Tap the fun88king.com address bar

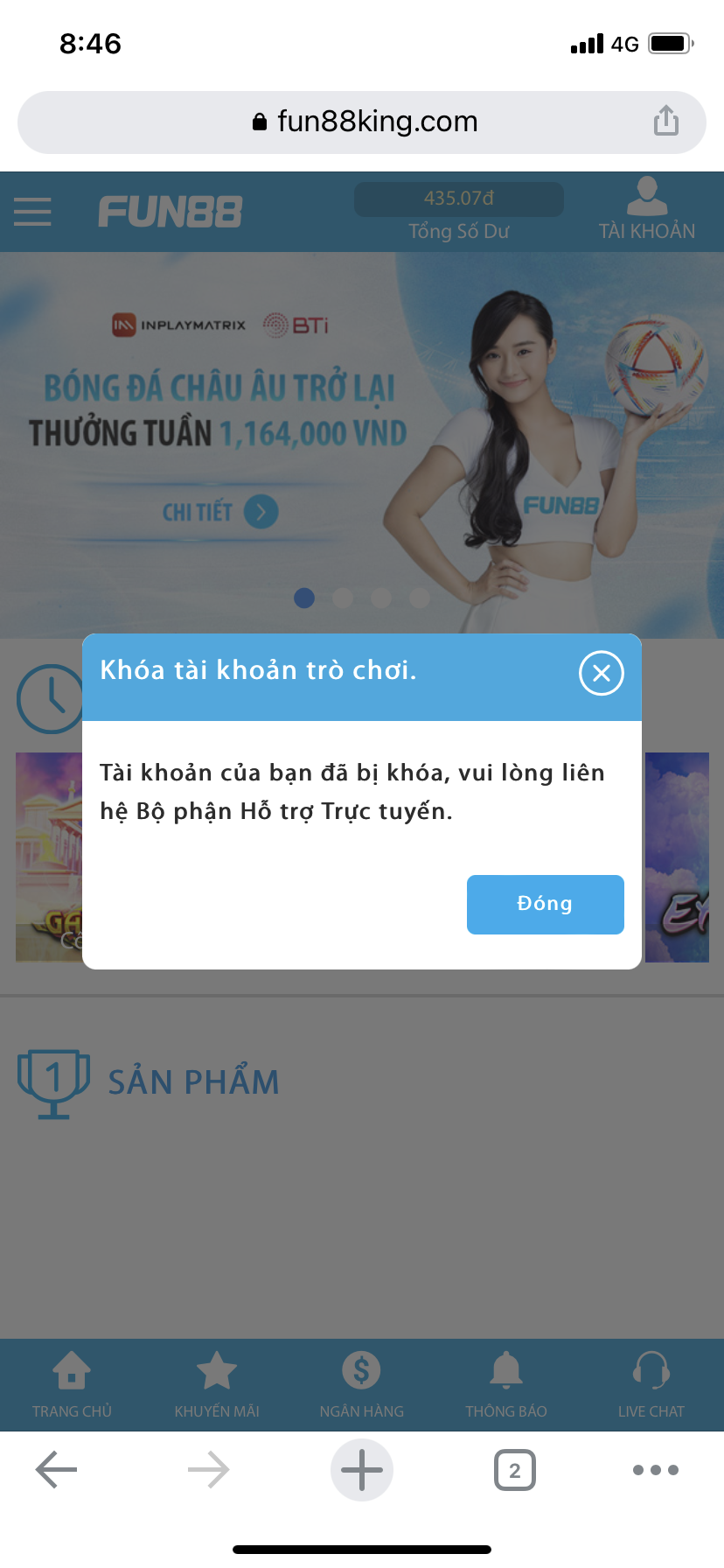(362, 122)
